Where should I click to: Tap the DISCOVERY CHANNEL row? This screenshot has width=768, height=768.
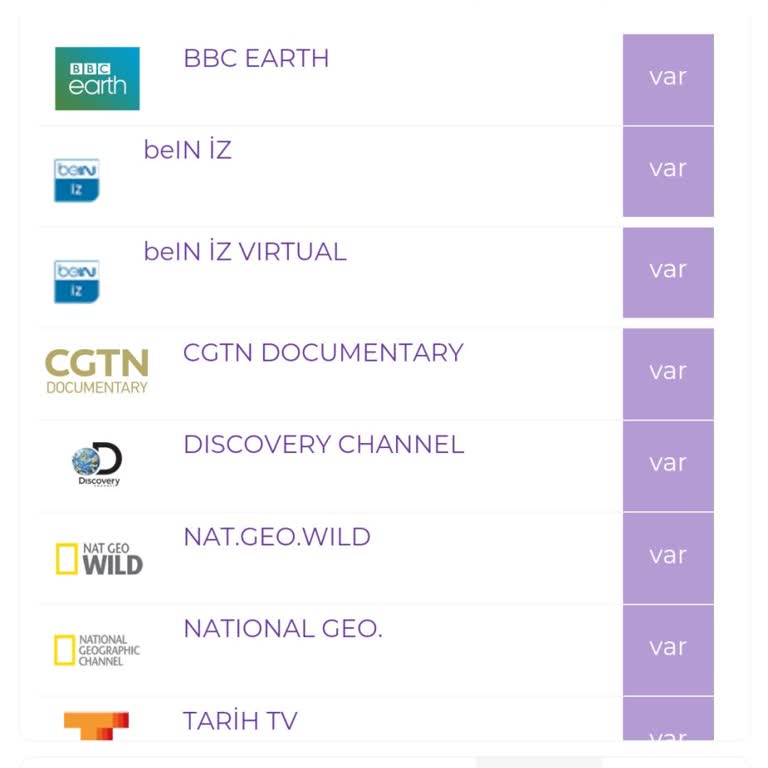click(x=323, y=445)
